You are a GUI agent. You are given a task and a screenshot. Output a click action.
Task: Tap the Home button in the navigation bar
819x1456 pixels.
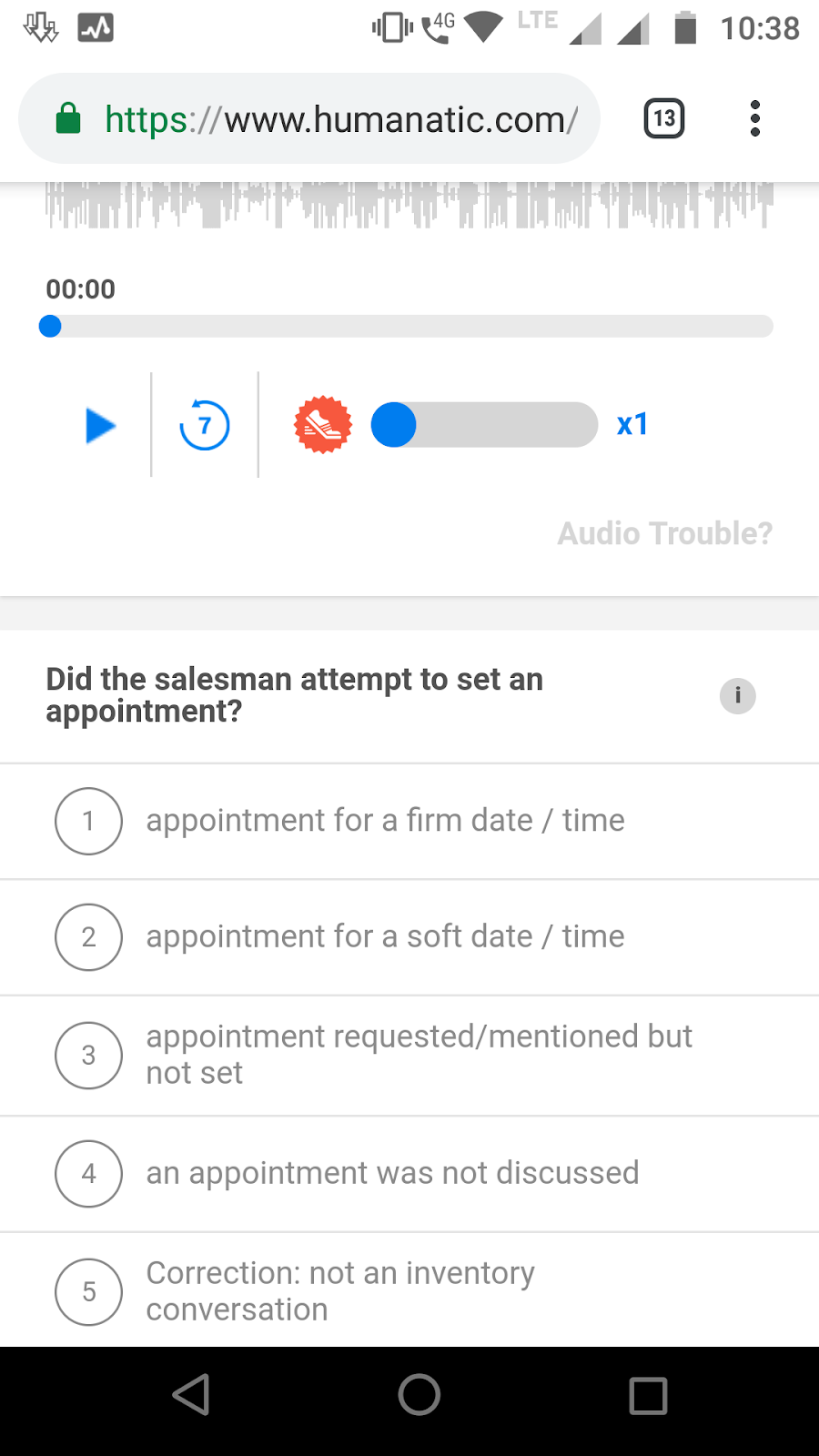[418, 1394]
